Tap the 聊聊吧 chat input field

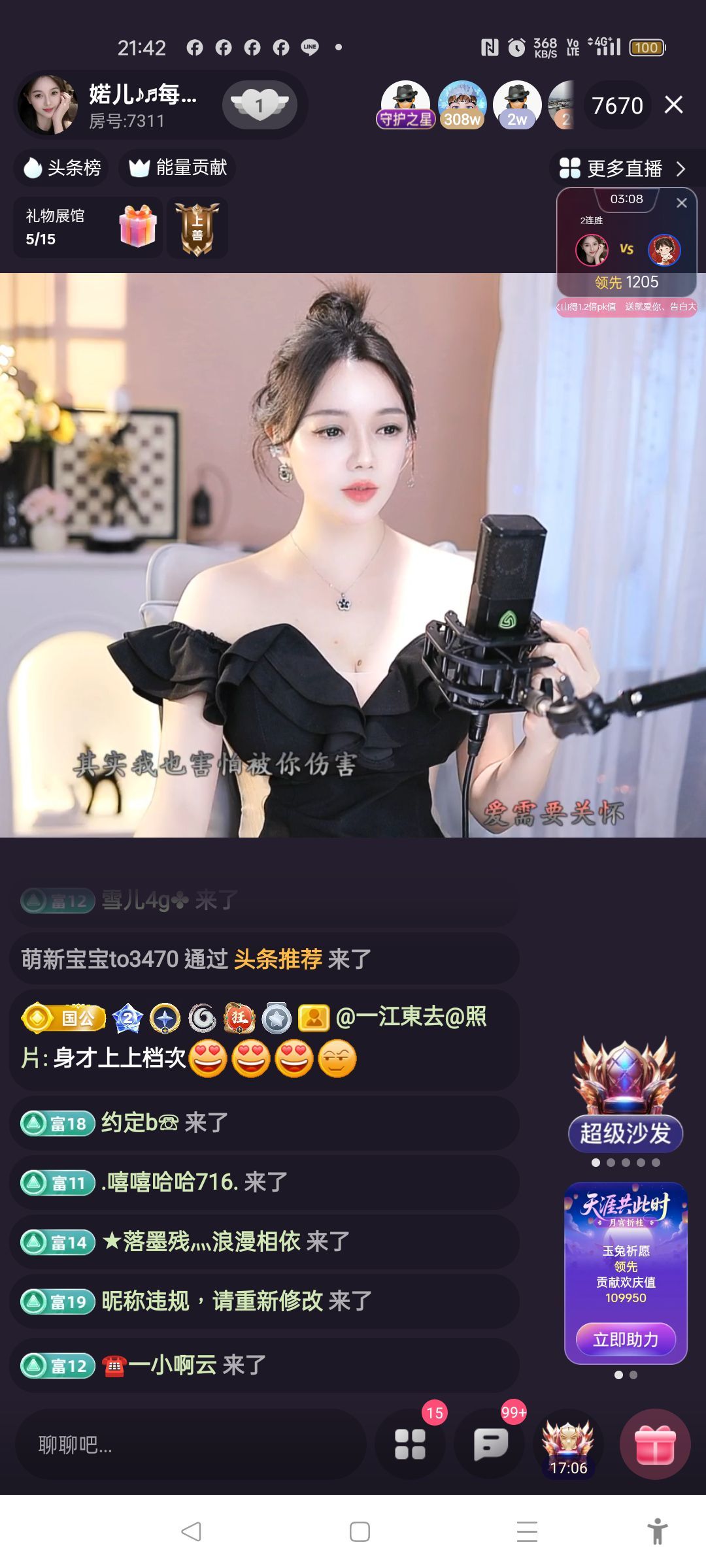[x=190, y=1445]
